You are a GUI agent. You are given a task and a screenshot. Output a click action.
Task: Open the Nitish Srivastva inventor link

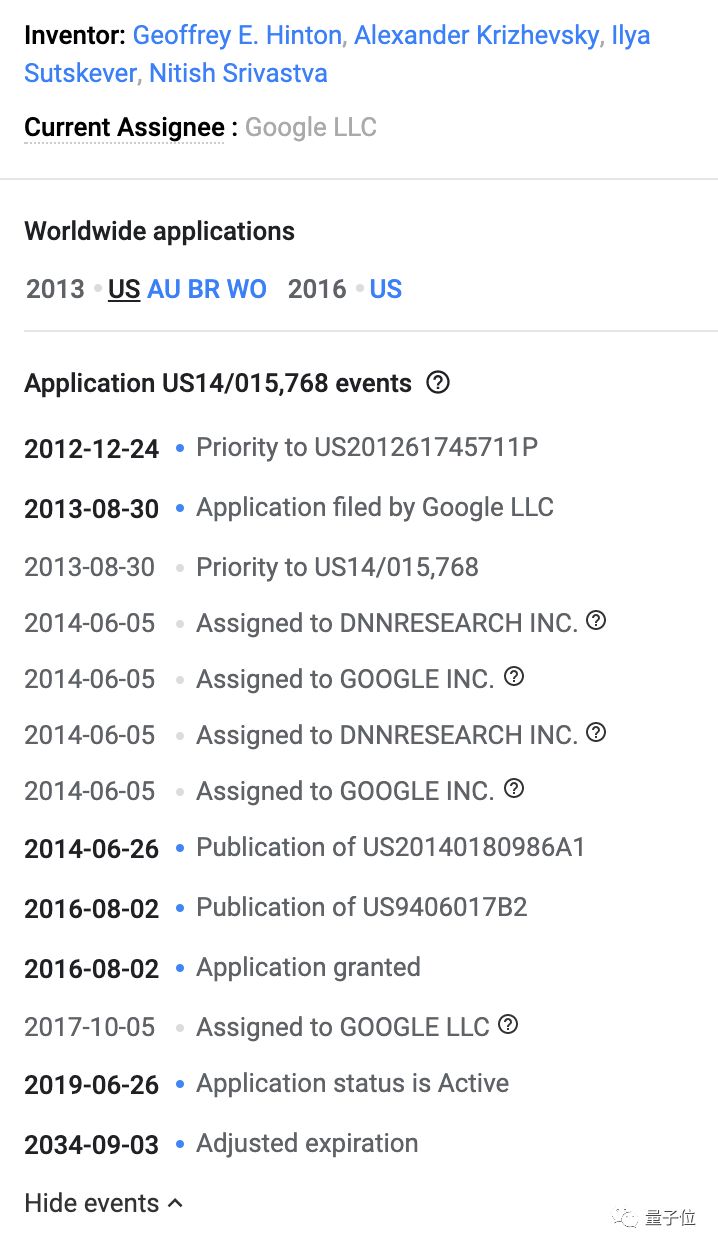click(238, 73)
